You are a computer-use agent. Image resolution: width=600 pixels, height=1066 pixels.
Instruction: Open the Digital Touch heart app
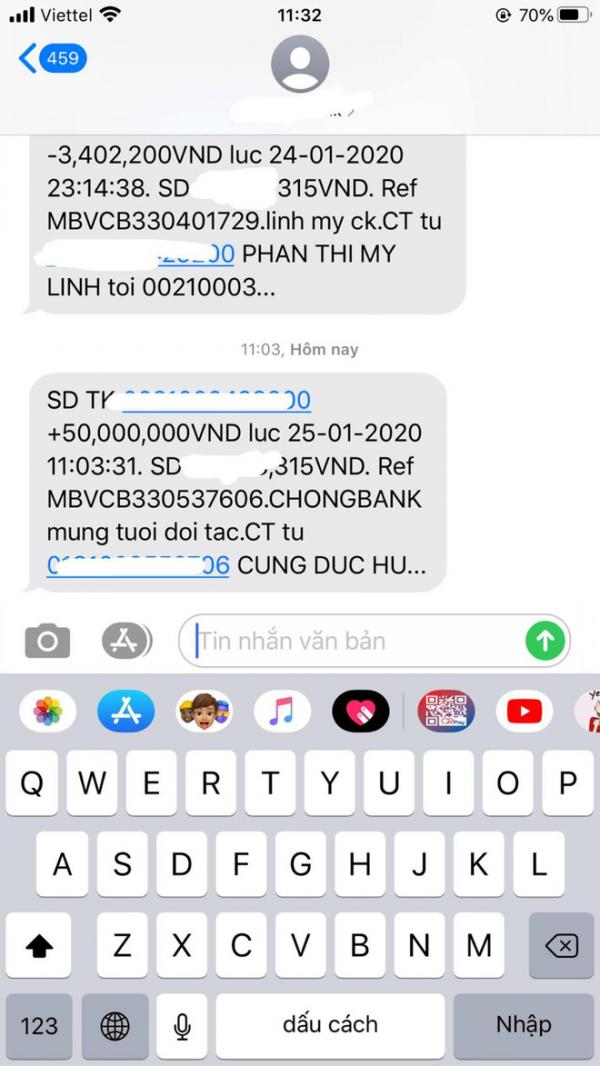click(x=360, y=712)
